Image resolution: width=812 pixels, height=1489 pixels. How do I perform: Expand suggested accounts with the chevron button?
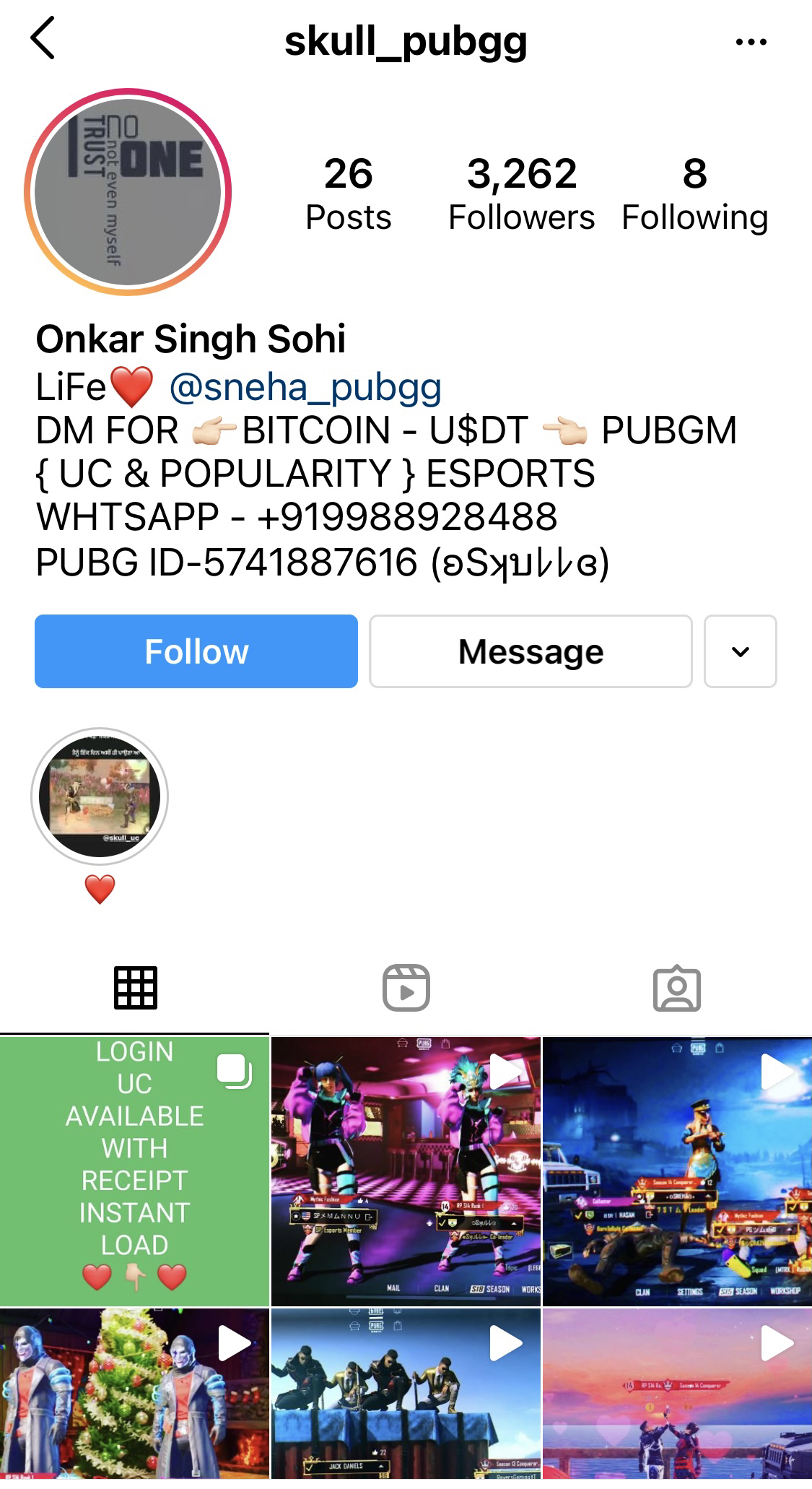[x=740, y=651]
